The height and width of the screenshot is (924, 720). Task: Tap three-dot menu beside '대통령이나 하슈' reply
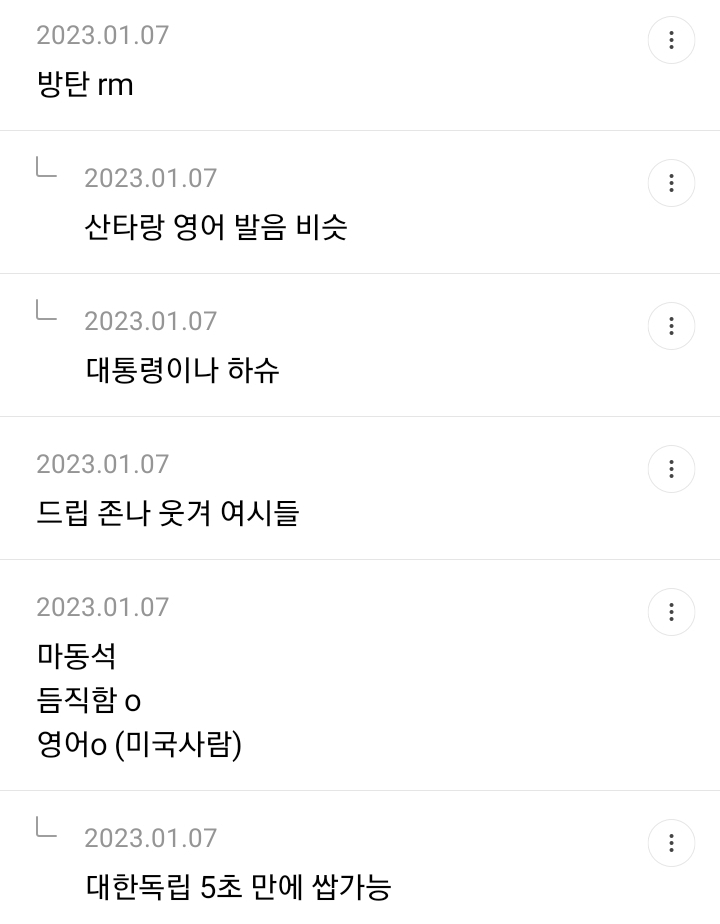pyautogui.click(x=671, y=326)
